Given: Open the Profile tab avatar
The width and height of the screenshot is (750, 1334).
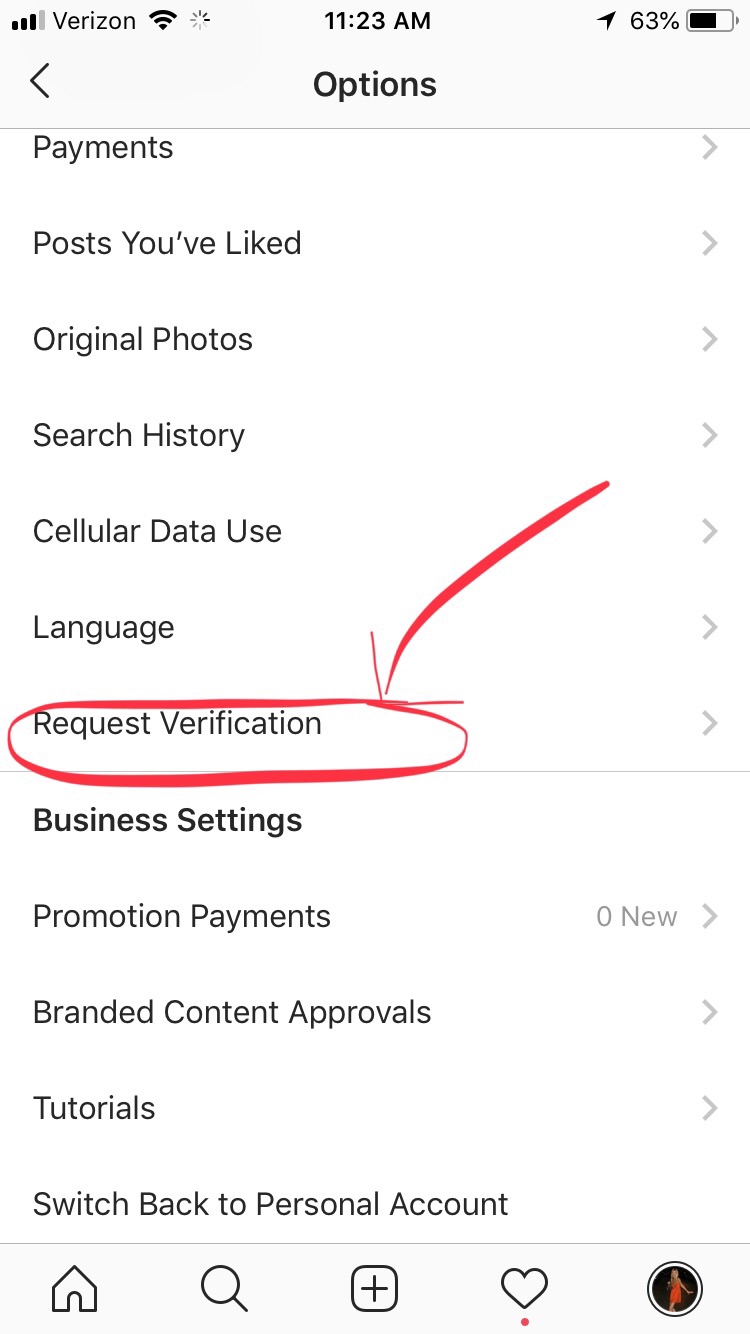Looking at the screenshot, I should click(x=675, y=1288).
